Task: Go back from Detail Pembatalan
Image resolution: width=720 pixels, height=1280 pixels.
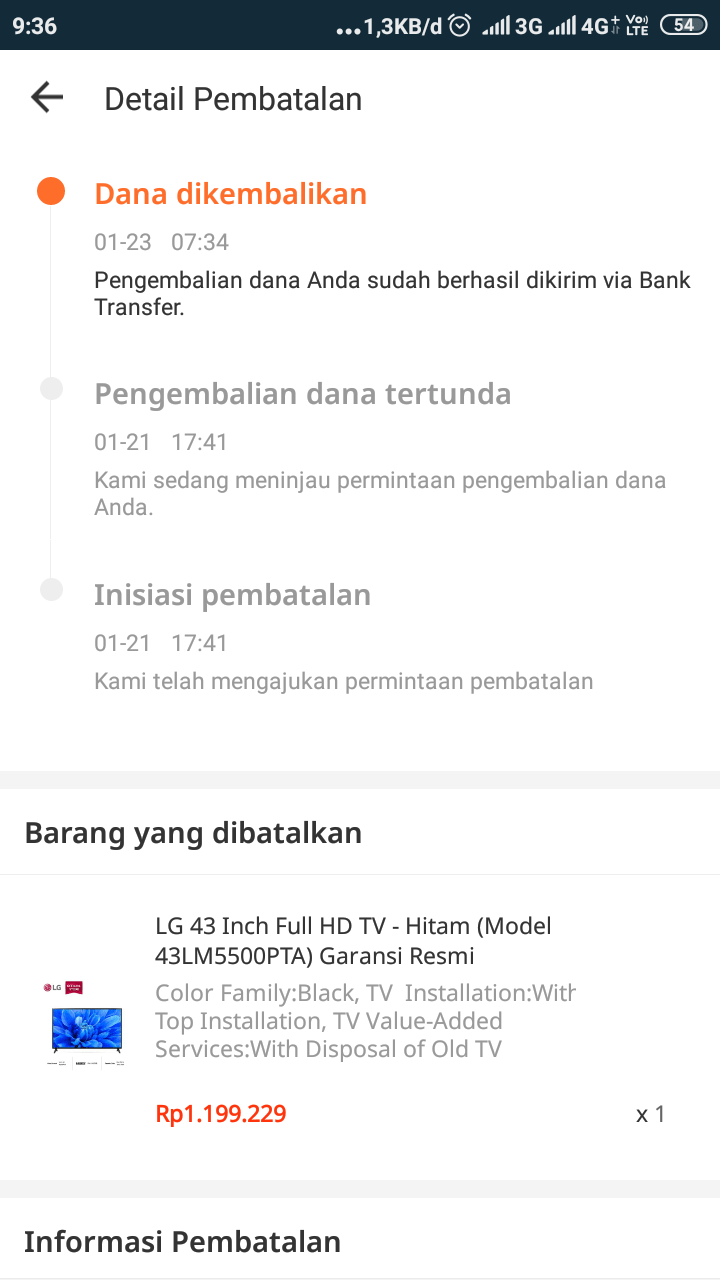Action: click(47, 98)
